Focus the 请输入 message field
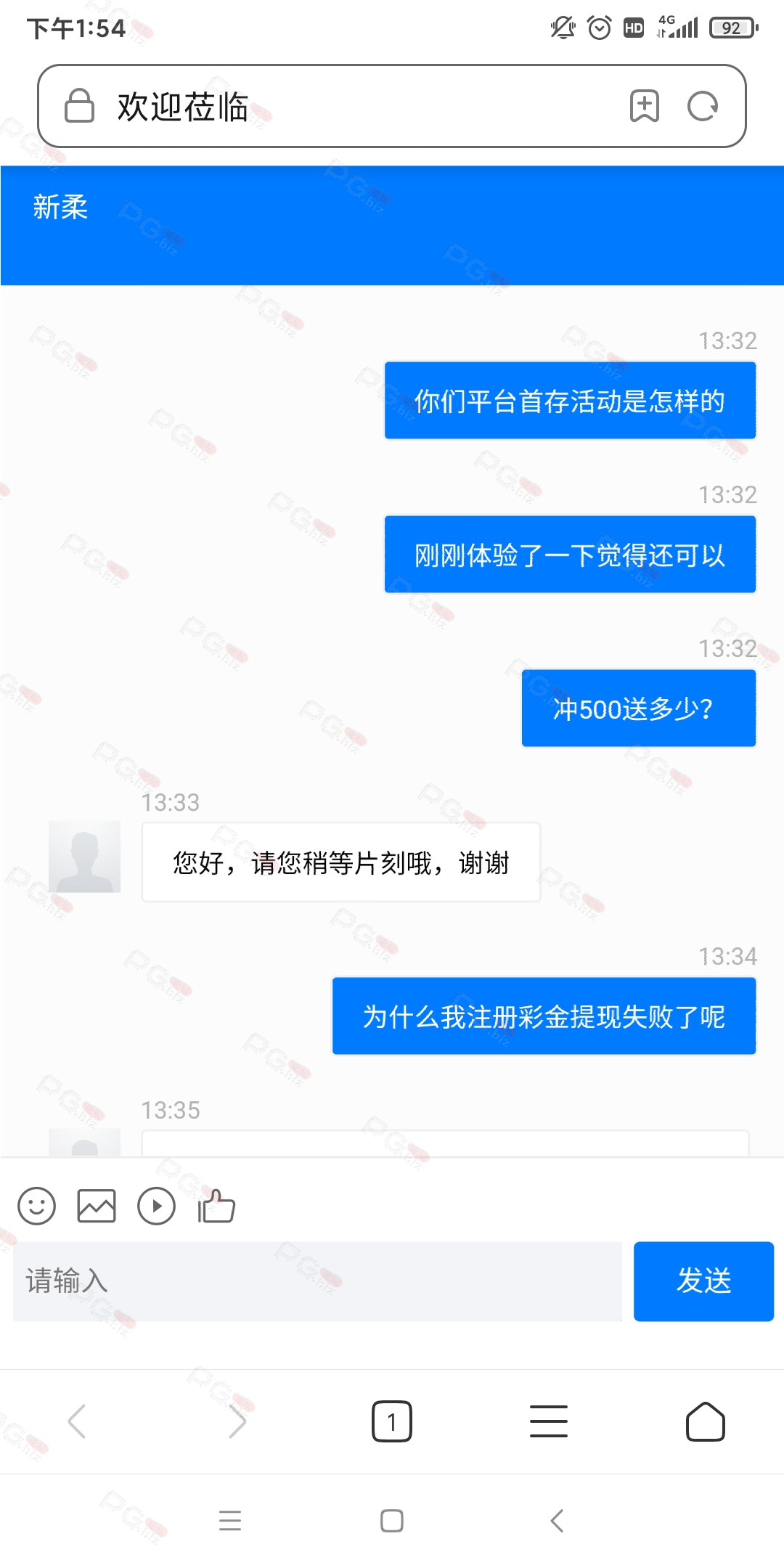The height and width of the screenshot is (1568, 784). coord(317,1281)
